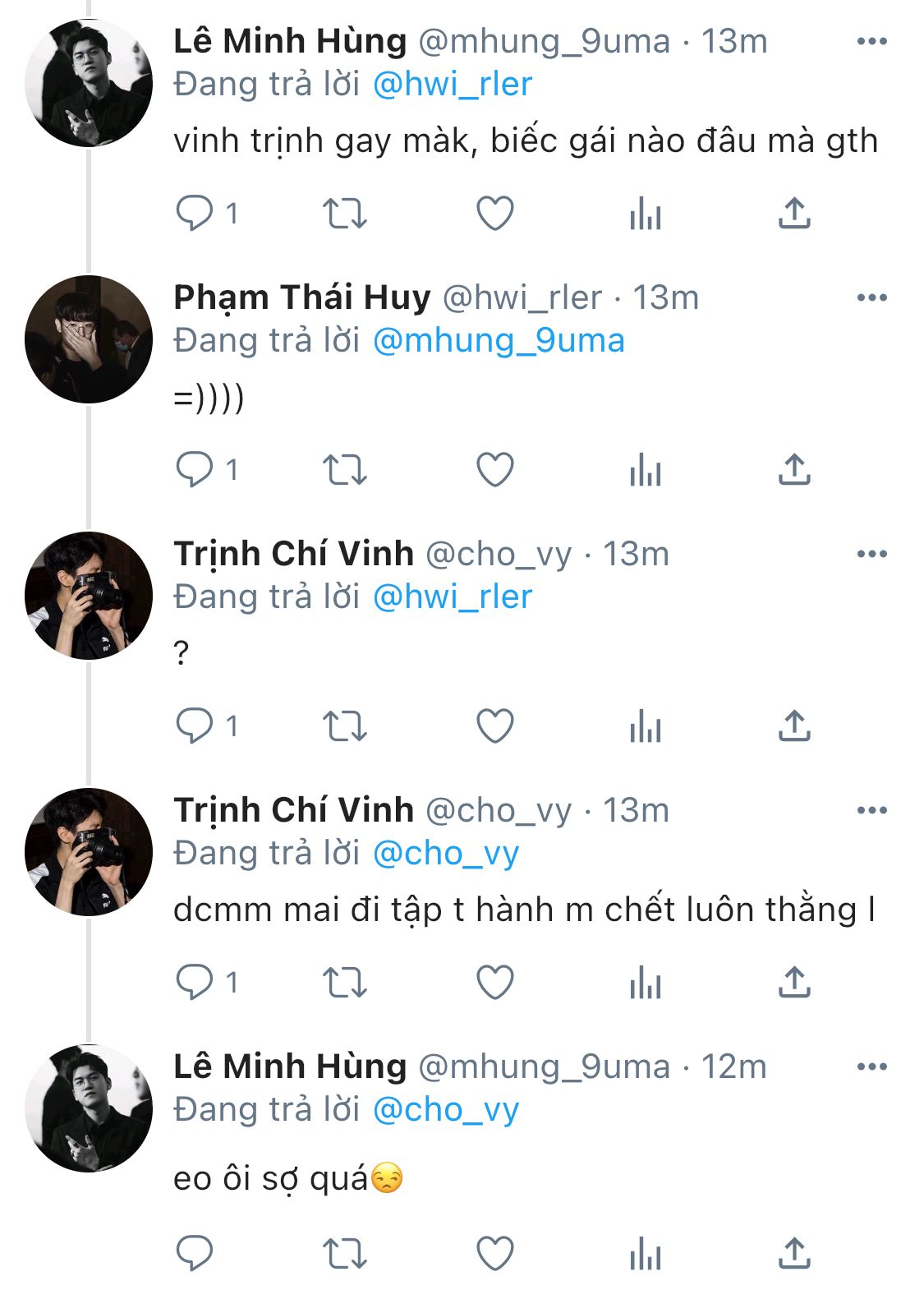Like Lê Minh Hùng's tweet about vinh trịnh
Screen dimensions: 924x1290
[x=495, y=214]
